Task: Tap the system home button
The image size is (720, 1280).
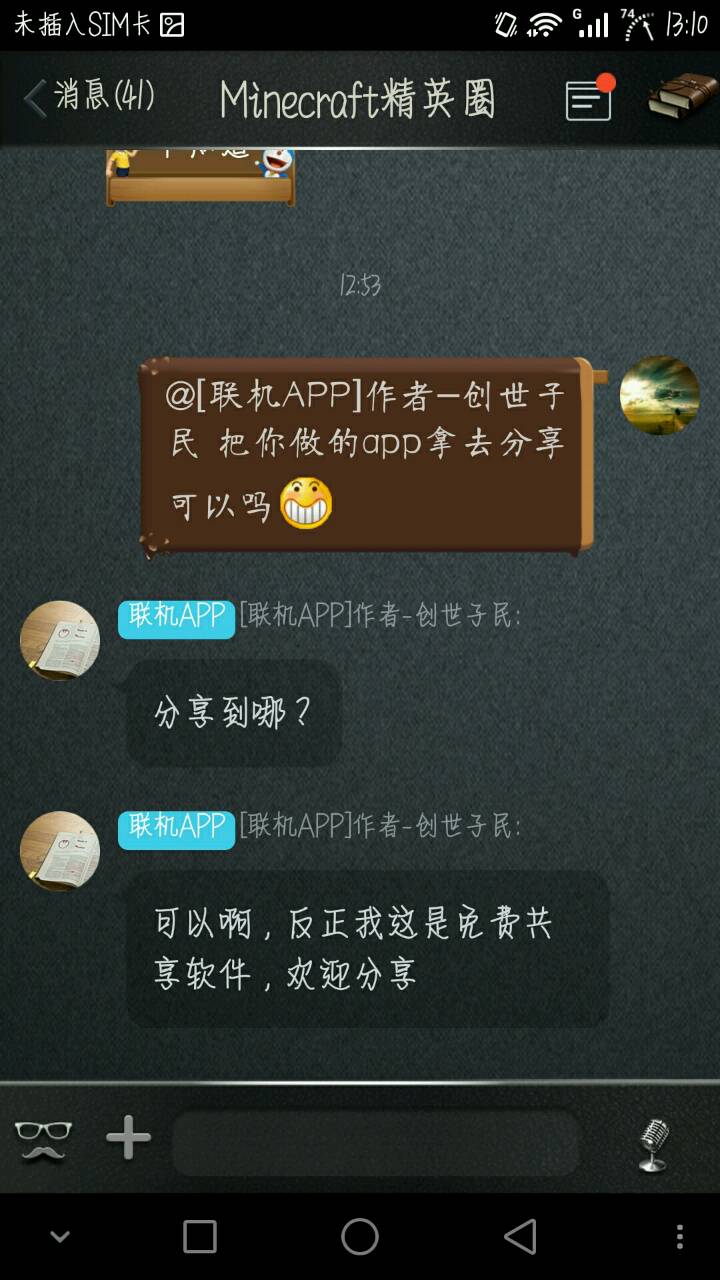Action: click(360, 1237)
